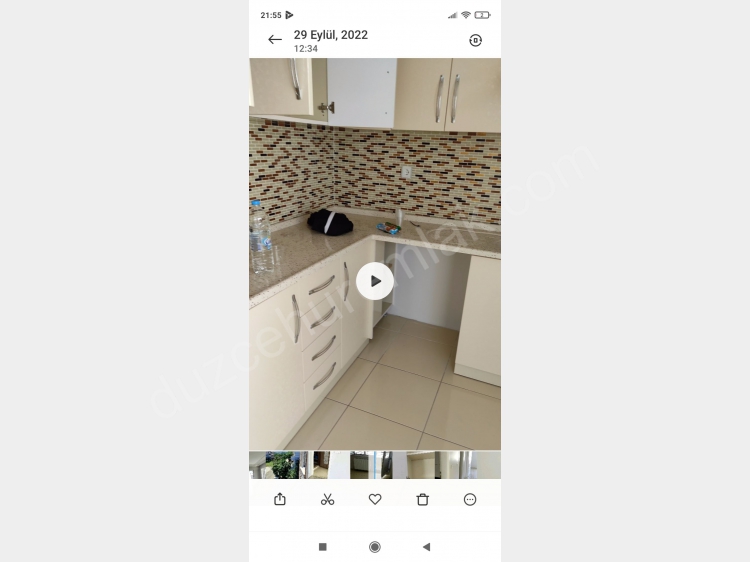This screenshot has height=562, width=750.
Task: Delete this video
Action: (x=422, y=499)
